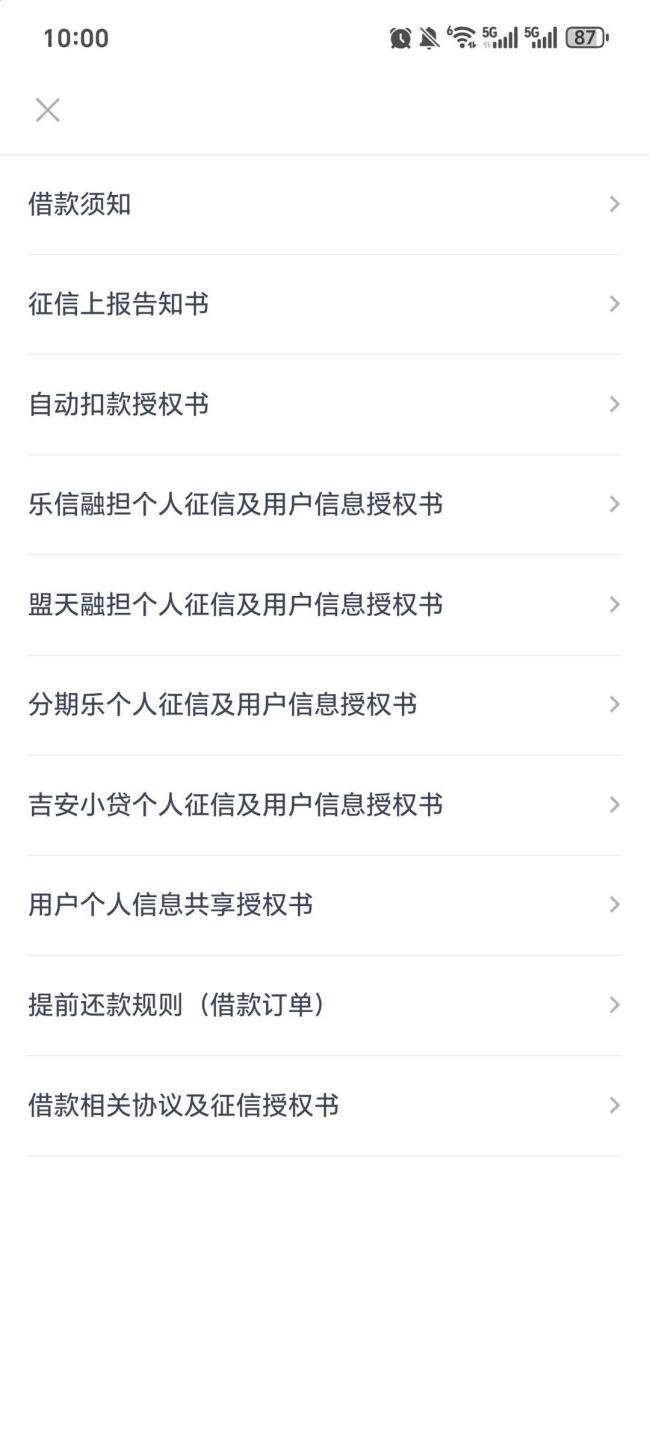
Task: Close this agreements list page
Action: click(47, 110)
